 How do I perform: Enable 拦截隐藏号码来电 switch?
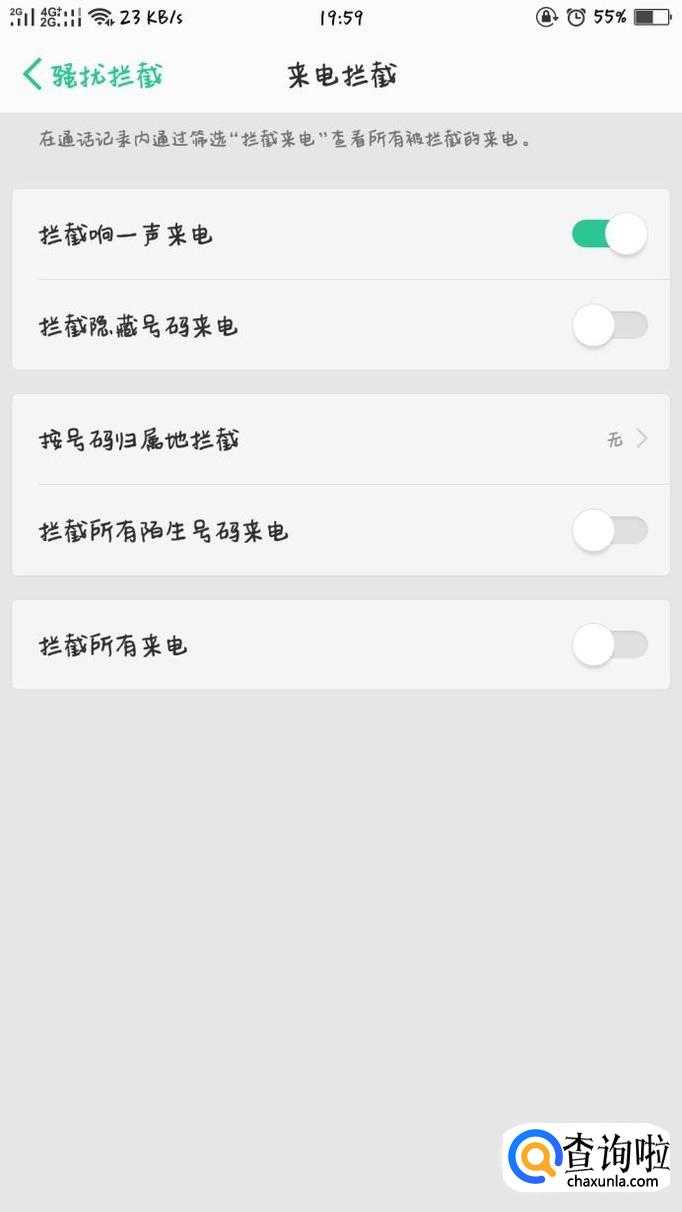pyautogui.click(x=609, y=326)
